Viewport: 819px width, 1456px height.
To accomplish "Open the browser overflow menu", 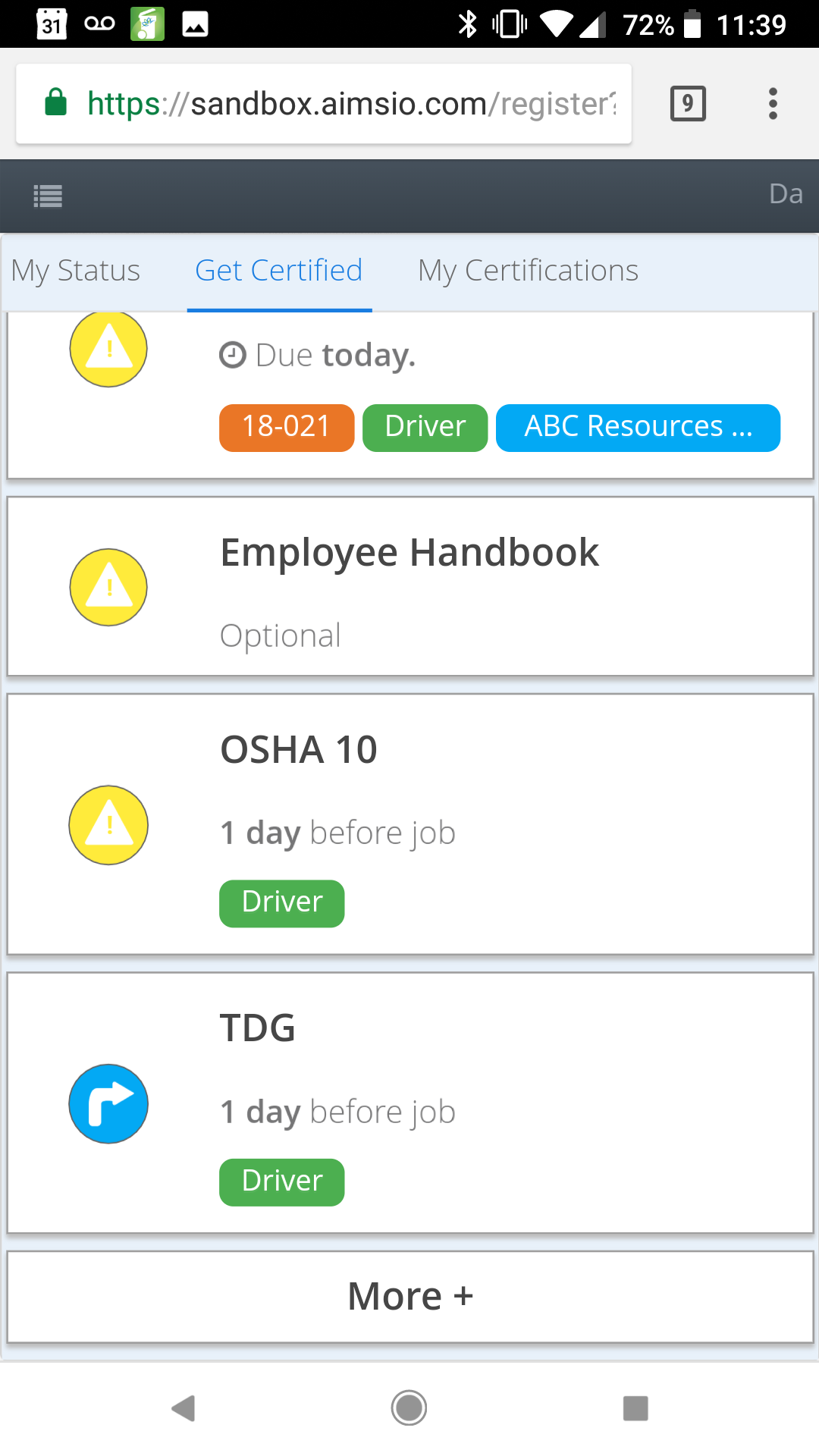I will pos(773,104).
